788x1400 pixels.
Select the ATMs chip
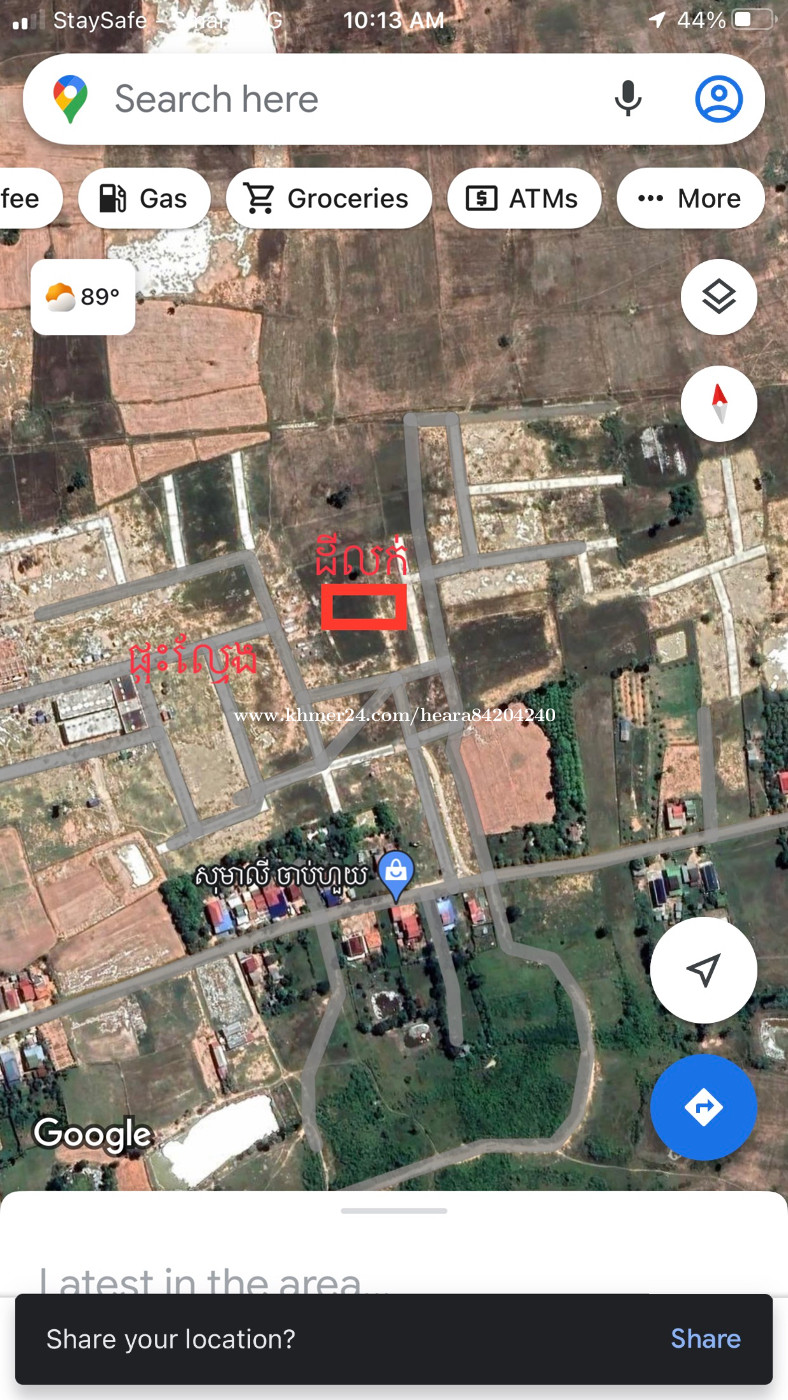[524, 198]
